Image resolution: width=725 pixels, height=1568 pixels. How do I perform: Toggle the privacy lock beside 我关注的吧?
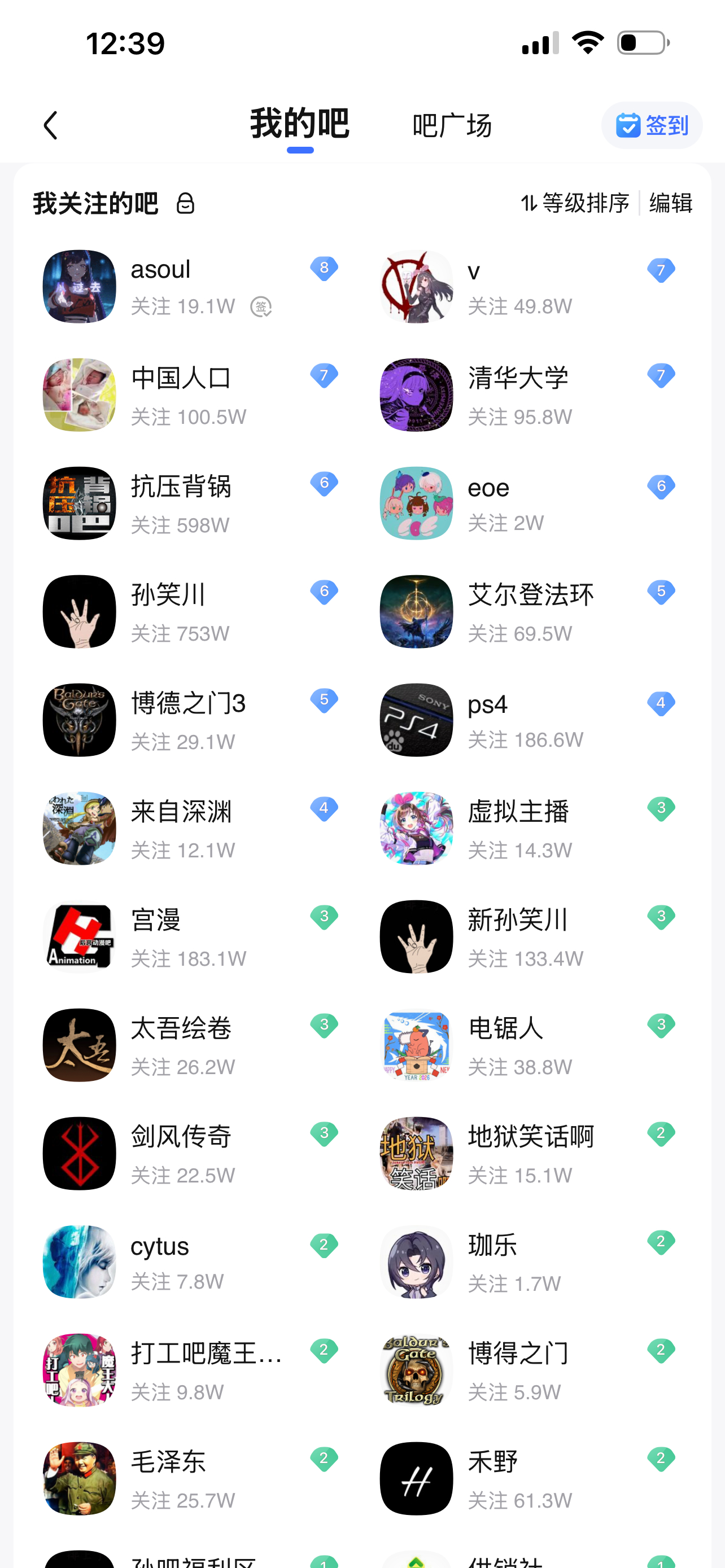(x=185, y=203)
